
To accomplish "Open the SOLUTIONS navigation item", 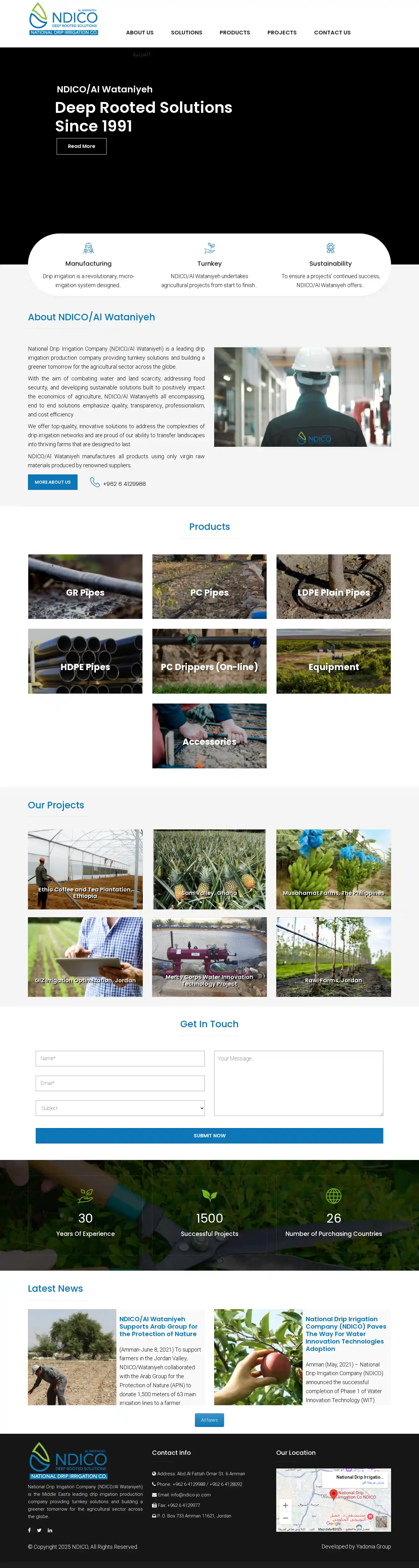I will tap(186, 33).
